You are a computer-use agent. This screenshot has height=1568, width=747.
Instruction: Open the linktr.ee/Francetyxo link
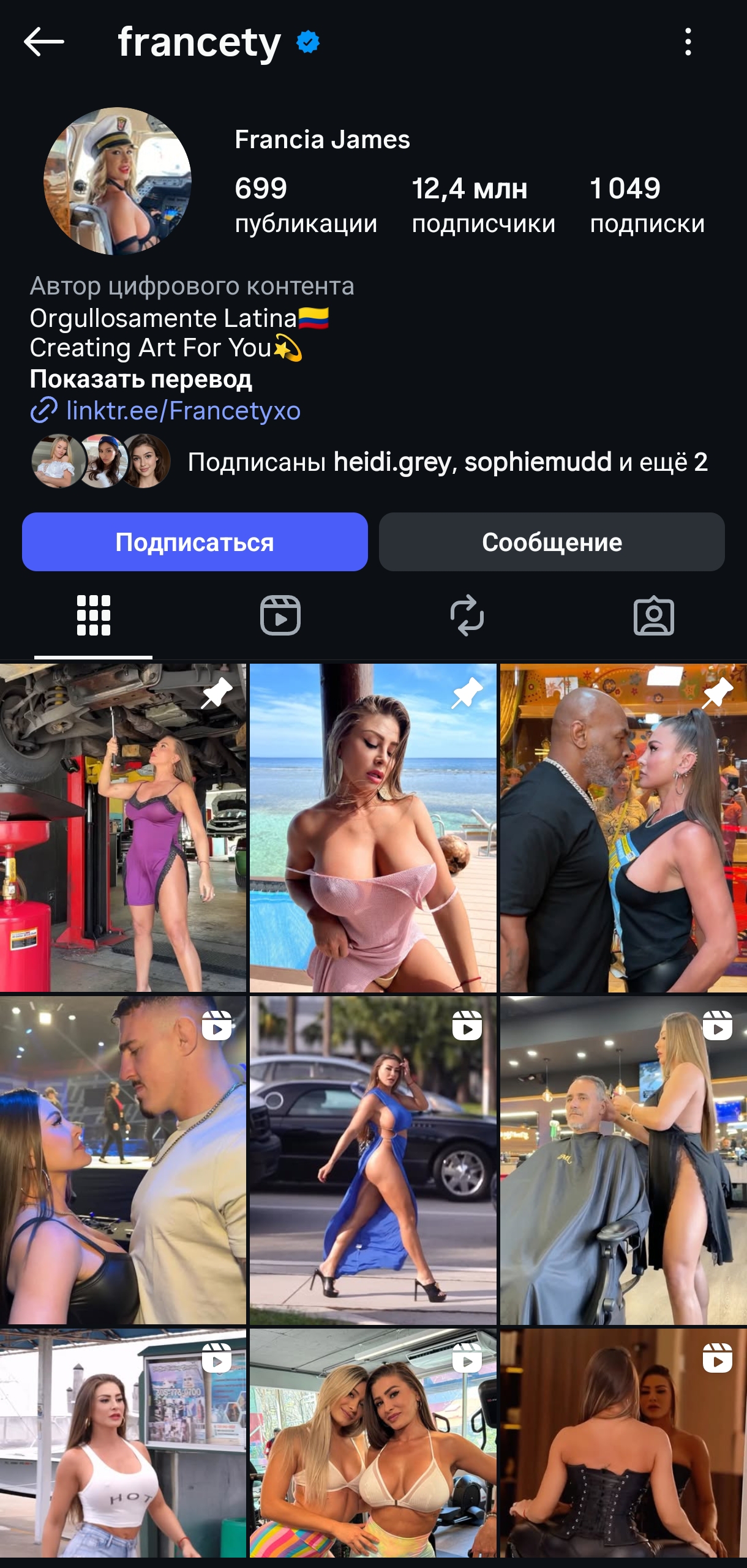[x=182, y=411]
